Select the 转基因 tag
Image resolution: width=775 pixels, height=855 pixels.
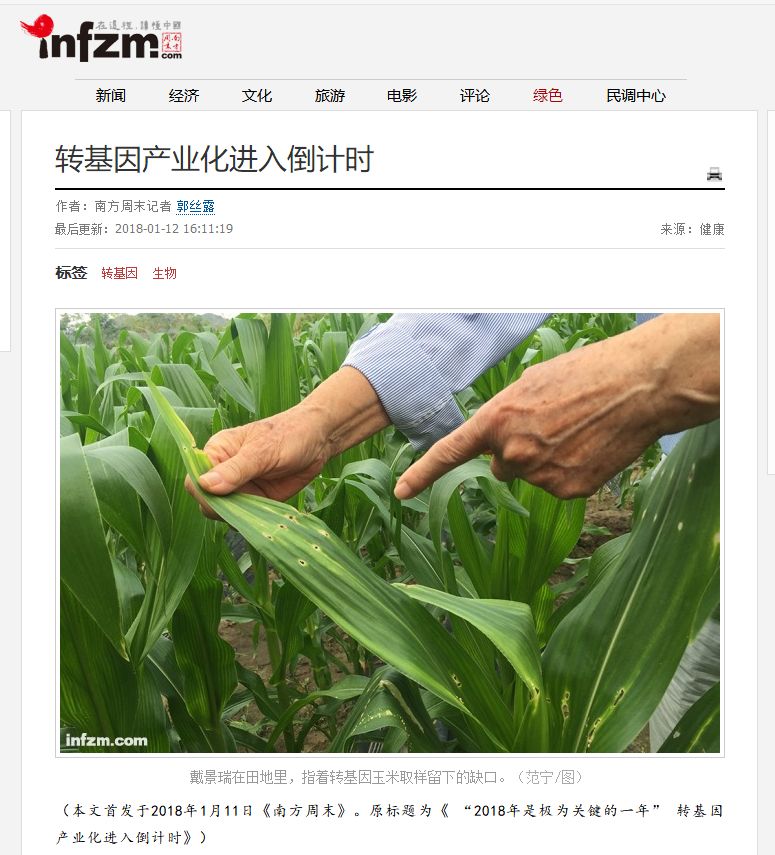119,273
